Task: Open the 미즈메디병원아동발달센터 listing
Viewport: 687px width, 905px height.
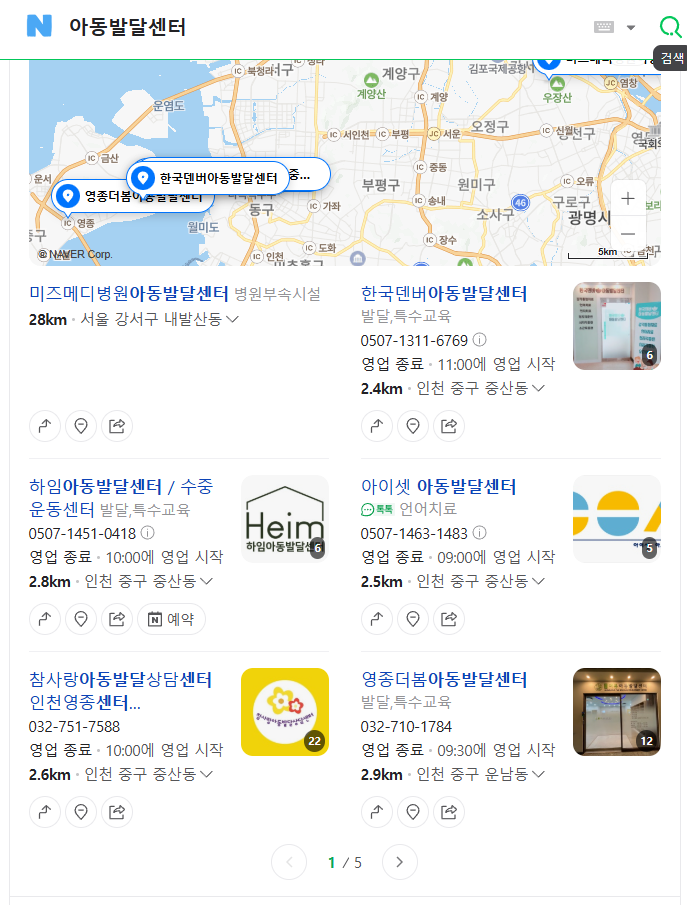Action: pyautogui.click(x=129, y=294)
